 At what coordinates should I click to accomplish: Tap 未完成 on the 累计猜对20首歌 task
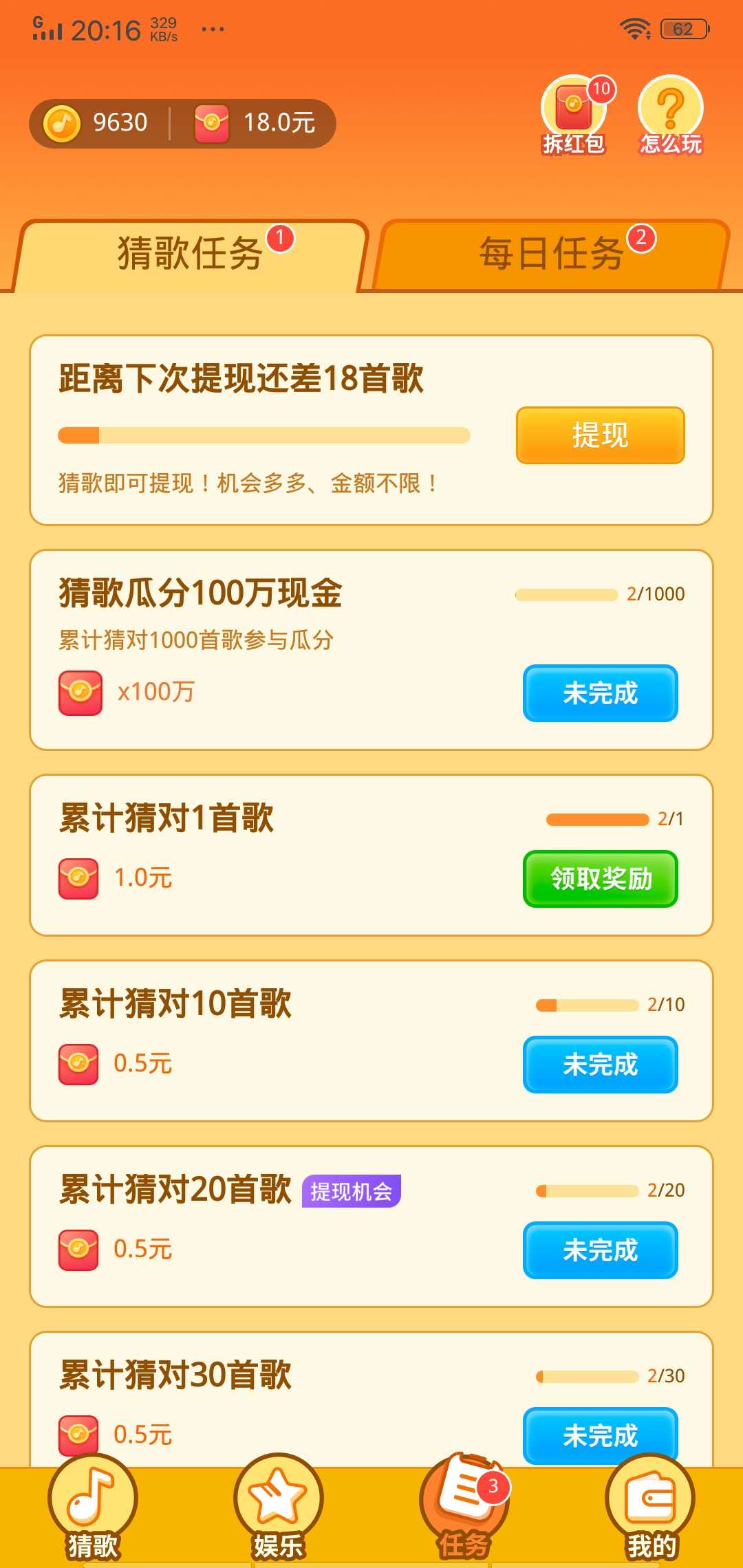(x=600, y=1251)
